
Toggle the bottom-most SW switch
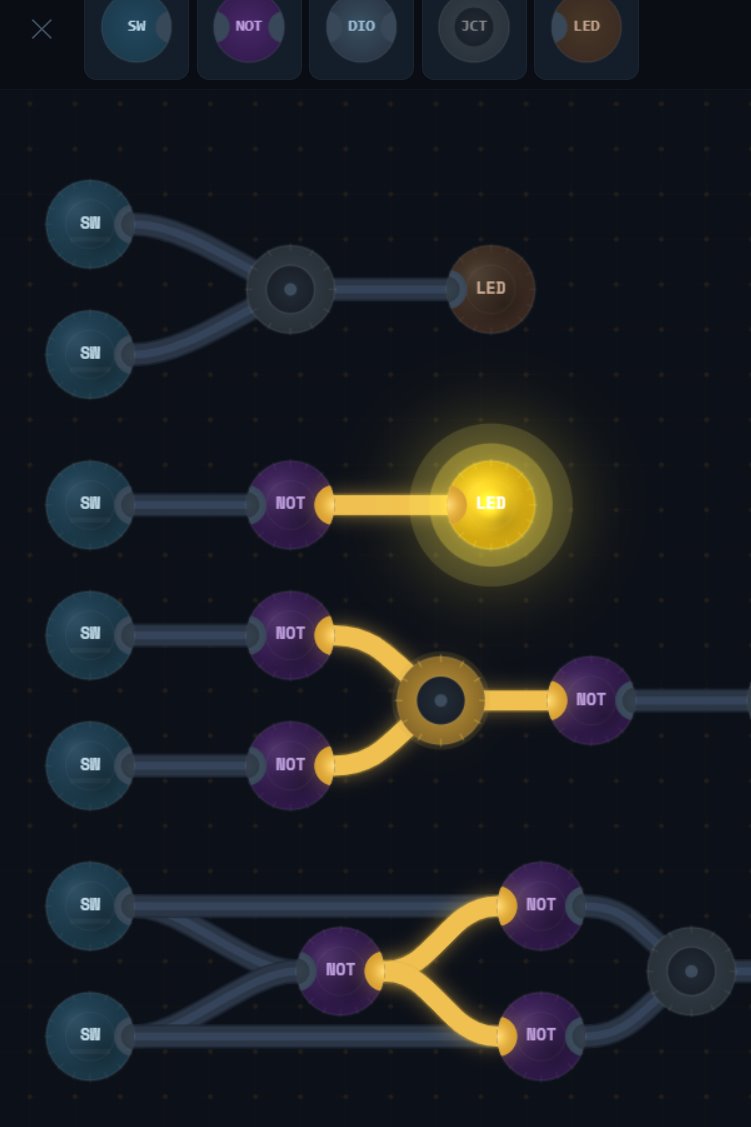[90, 1035]
